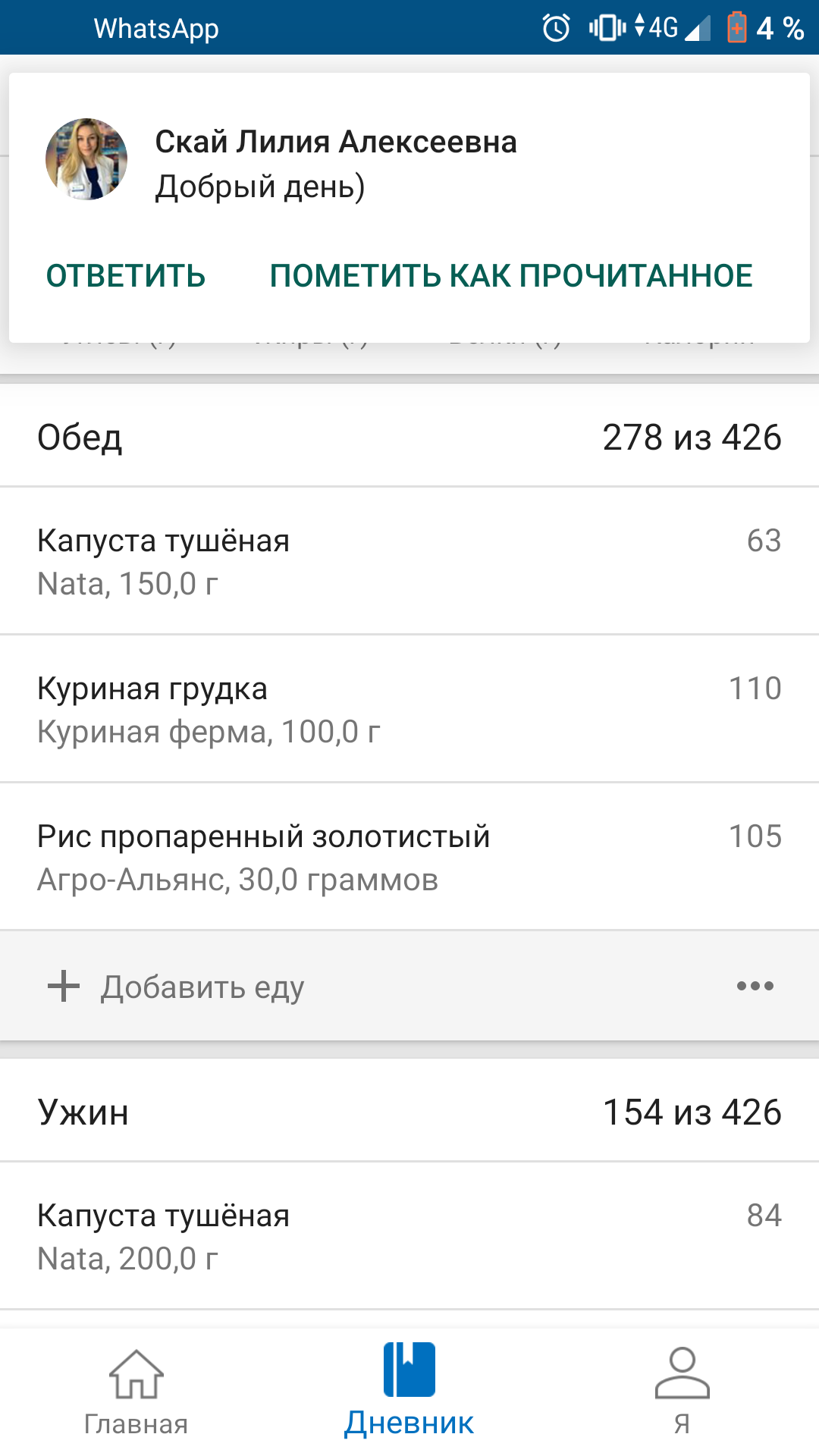Open the Куриная грудка entry
This screenshot has width=819, height=1456.
click(x=409, y=709)
